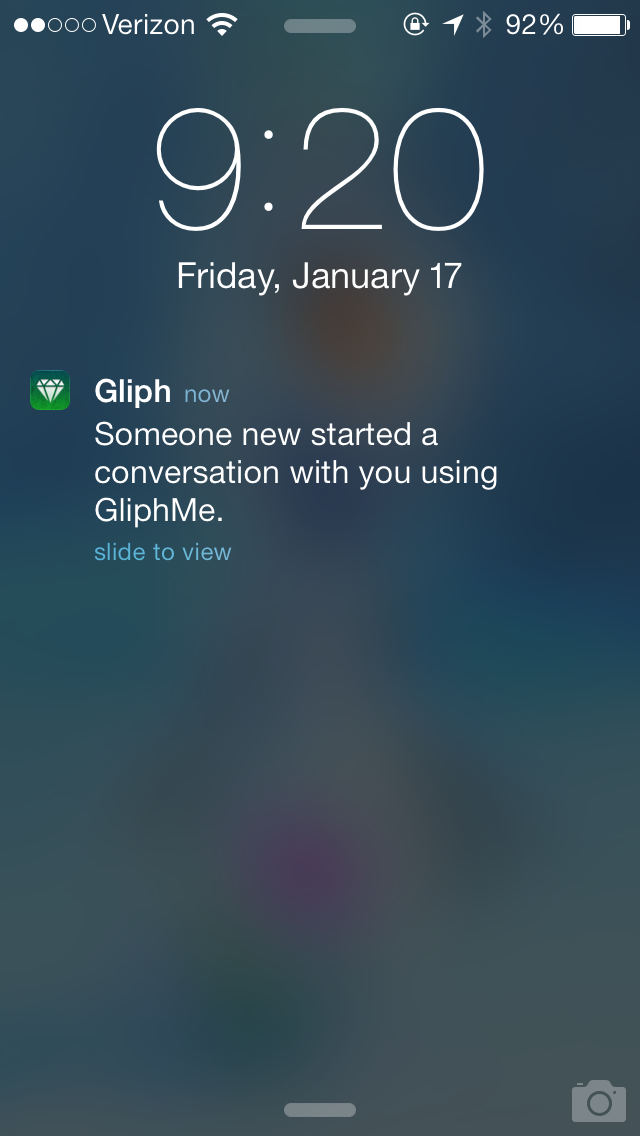Tap the Control Center grabber at bottom
Image resolution: width=640 pixels, height=1136 pixels.
(320, 1110)
